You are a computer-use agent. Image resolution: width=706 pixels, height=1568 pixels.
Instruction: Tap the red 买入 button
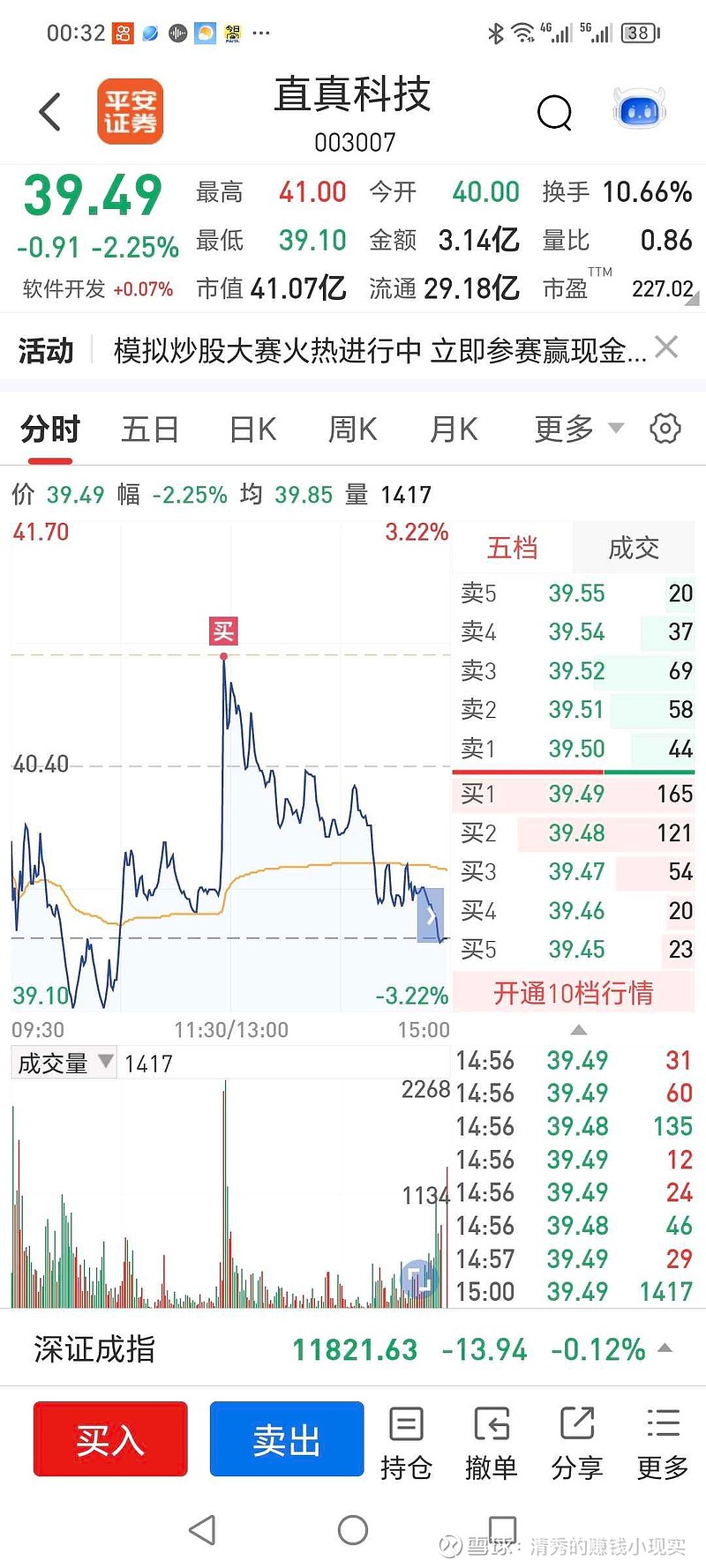point(110,1439)
